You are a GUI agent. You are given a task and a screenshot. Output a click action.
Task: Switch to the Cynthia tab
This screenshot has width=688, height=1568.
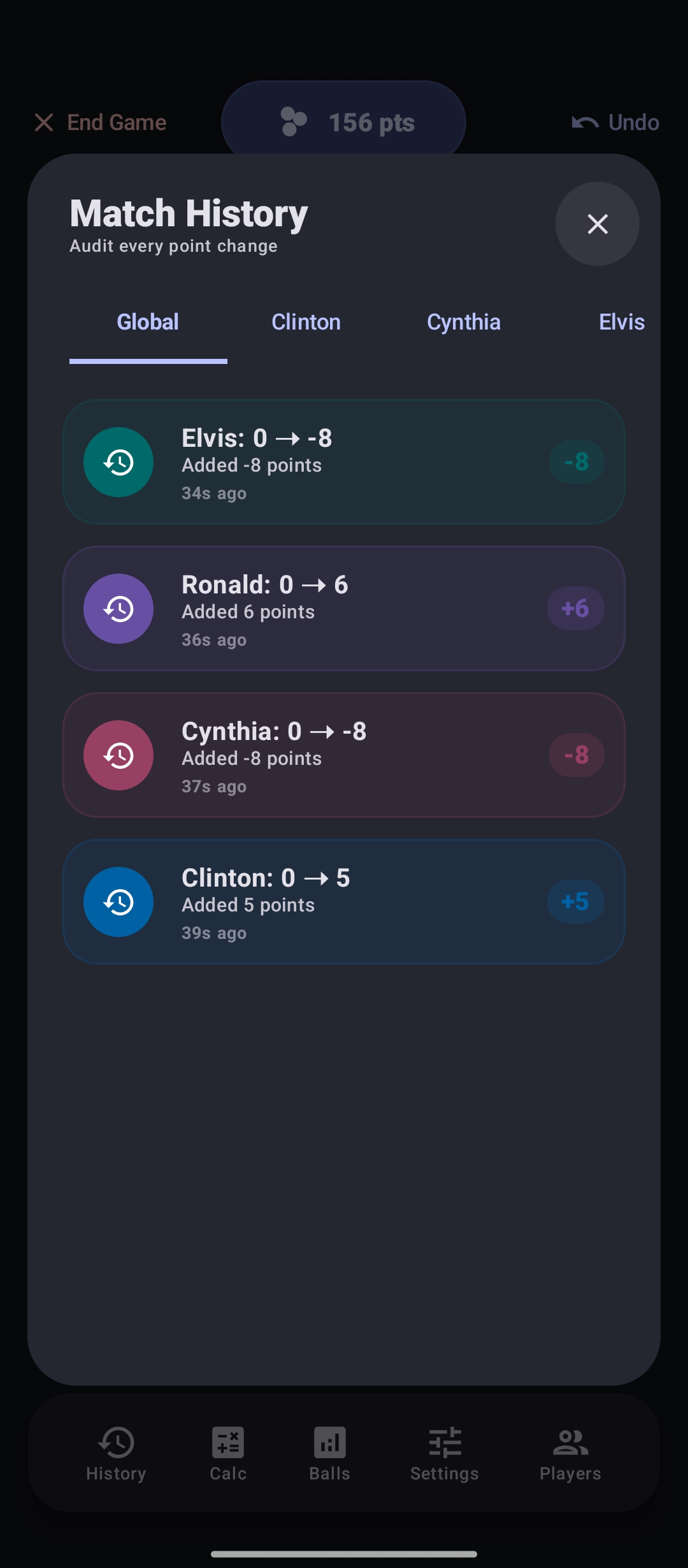coord(463,322)
